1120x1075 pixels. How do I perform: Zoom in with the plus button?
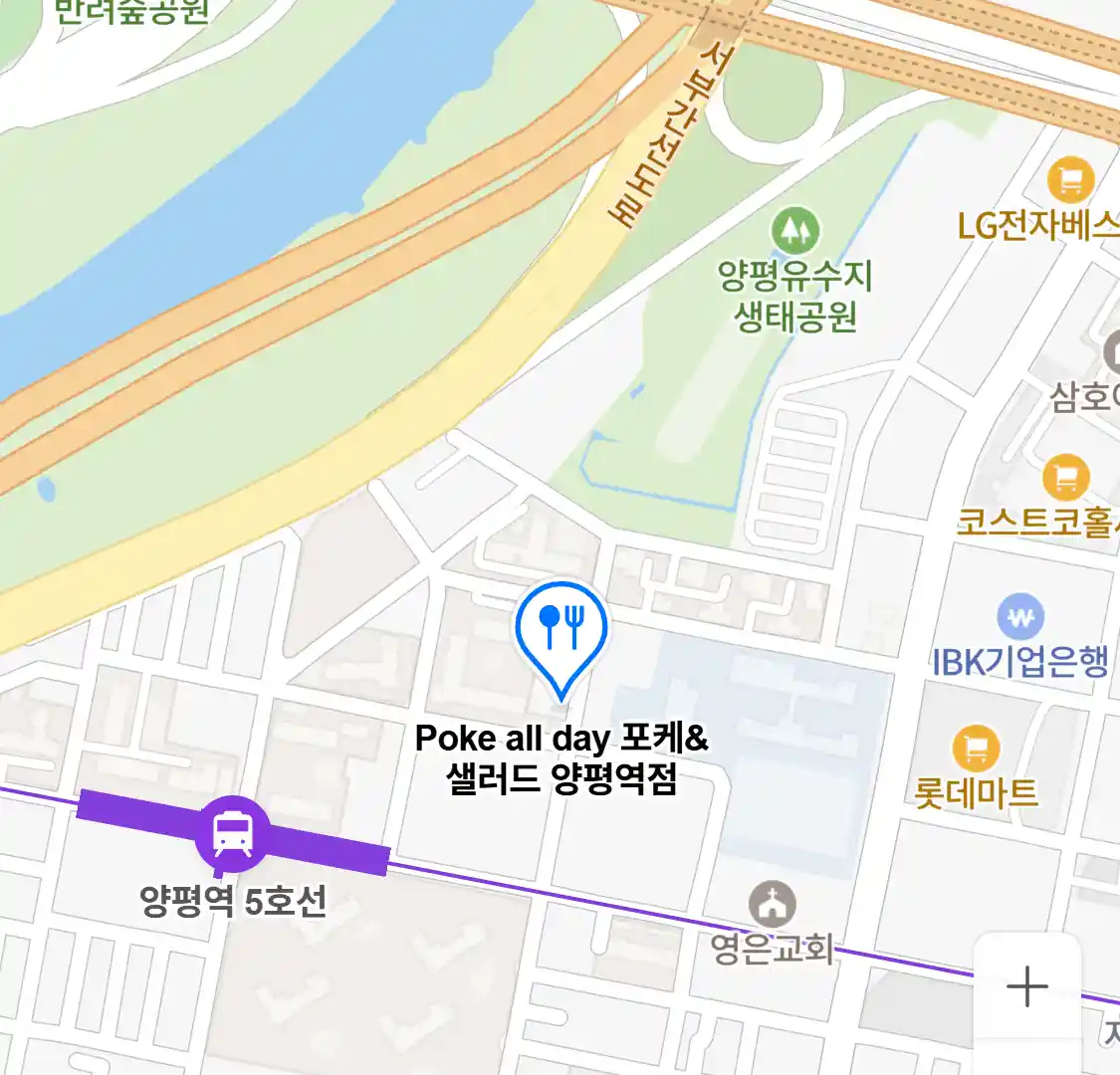point(1026,986)
